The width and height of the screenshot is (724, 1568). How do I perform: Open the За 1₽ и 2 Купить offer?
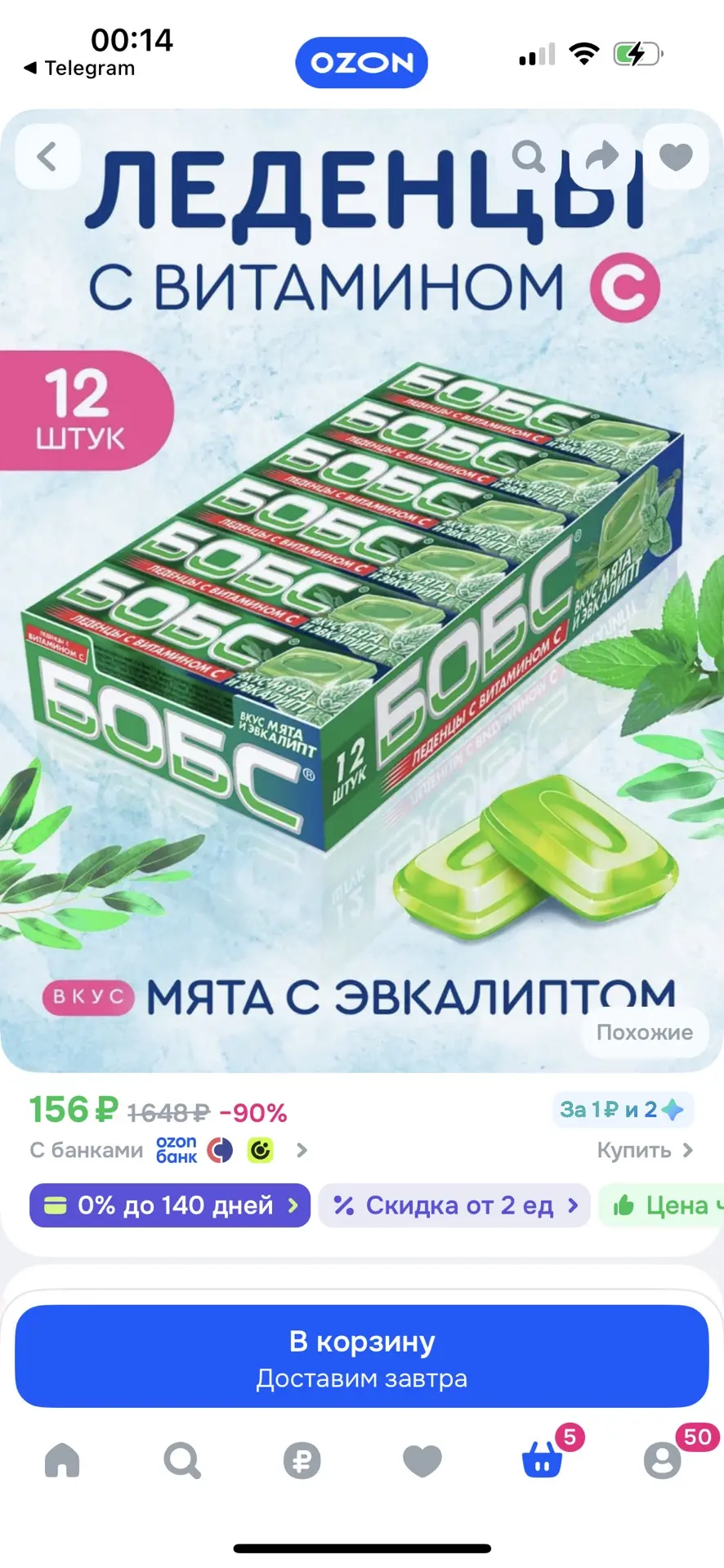coord(624,1129)
